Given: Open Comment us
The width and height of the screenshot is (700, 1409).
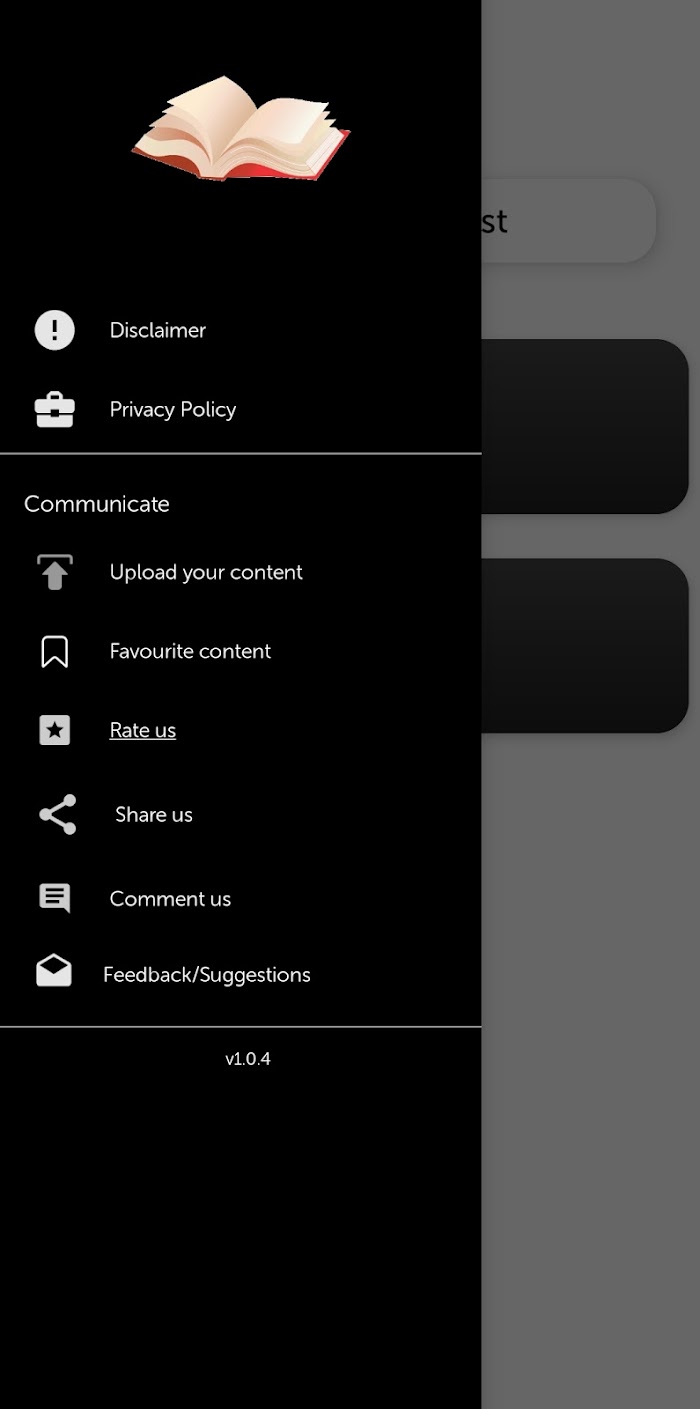Looking at the screenshot, I should [x=240, y=898].
